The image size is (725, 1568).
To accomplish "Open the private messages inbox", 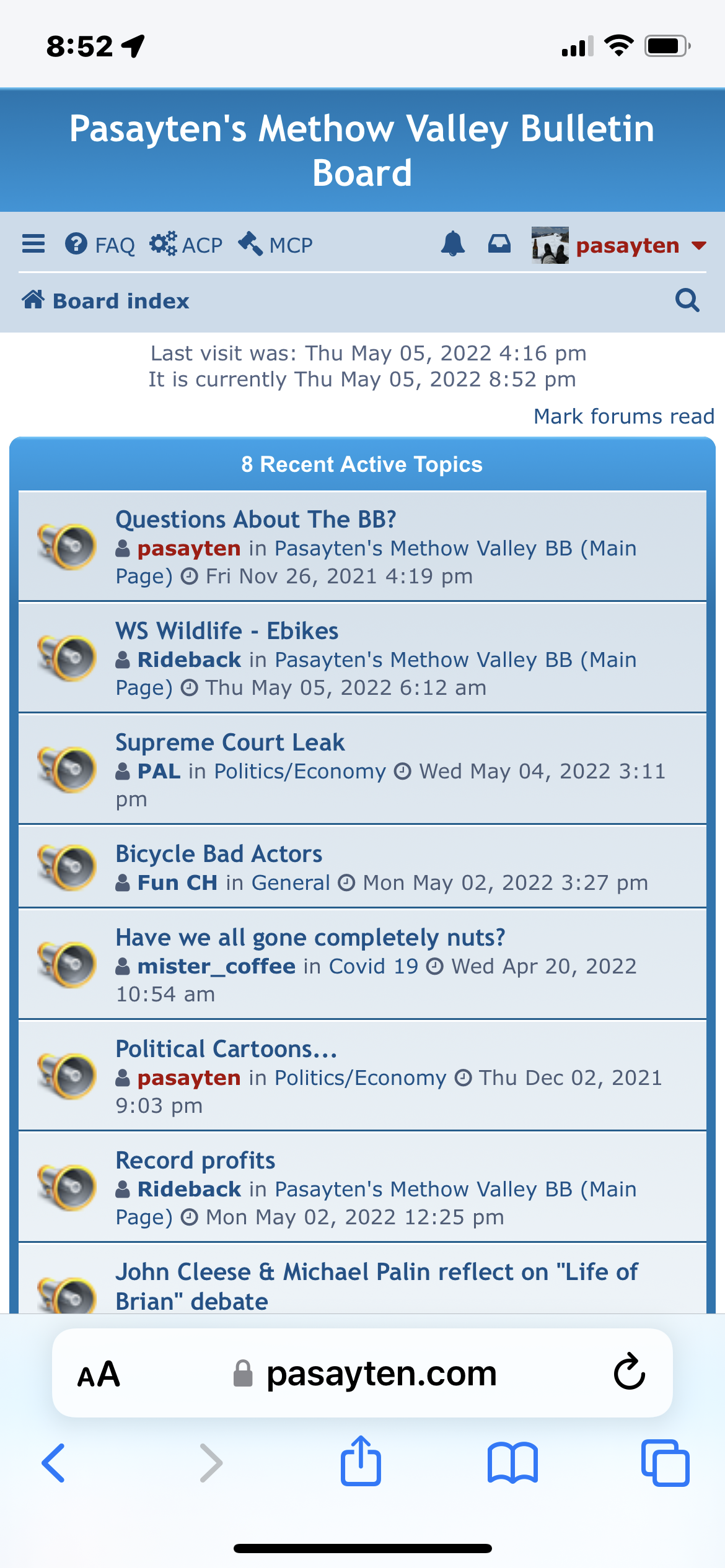I will pos(499,244).
